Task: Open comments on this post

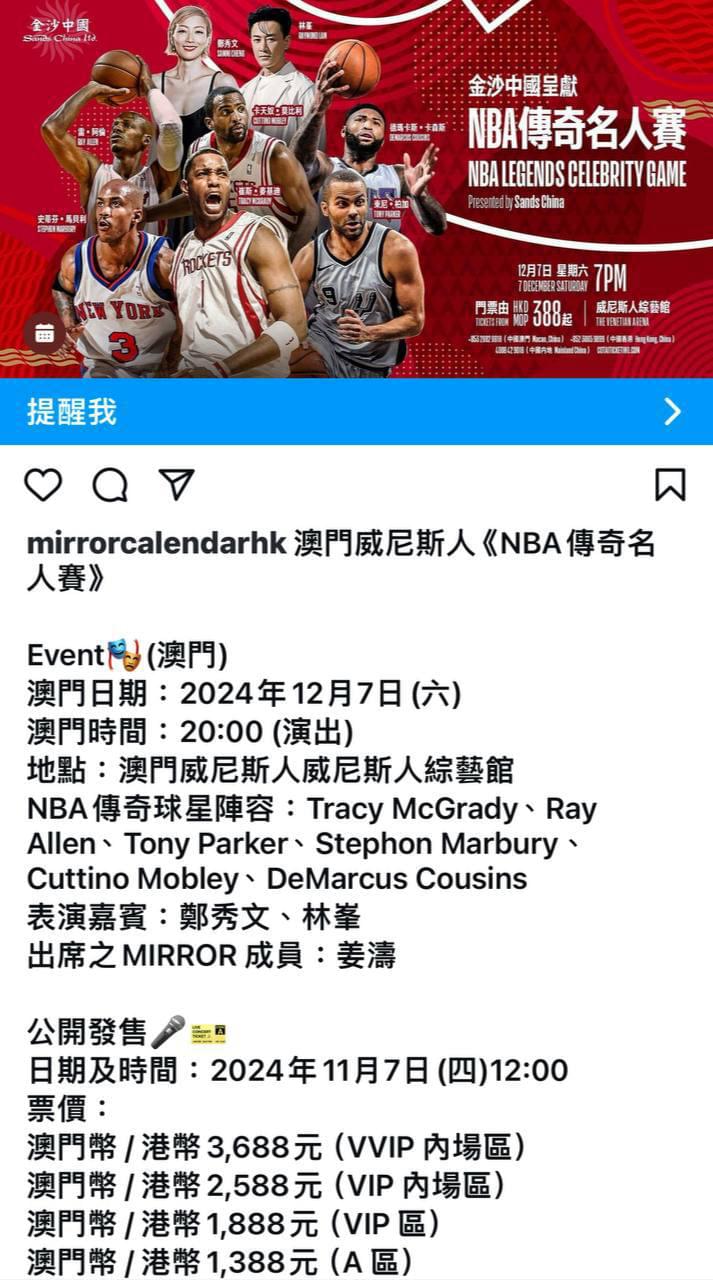Action: [x=110, y=485]
